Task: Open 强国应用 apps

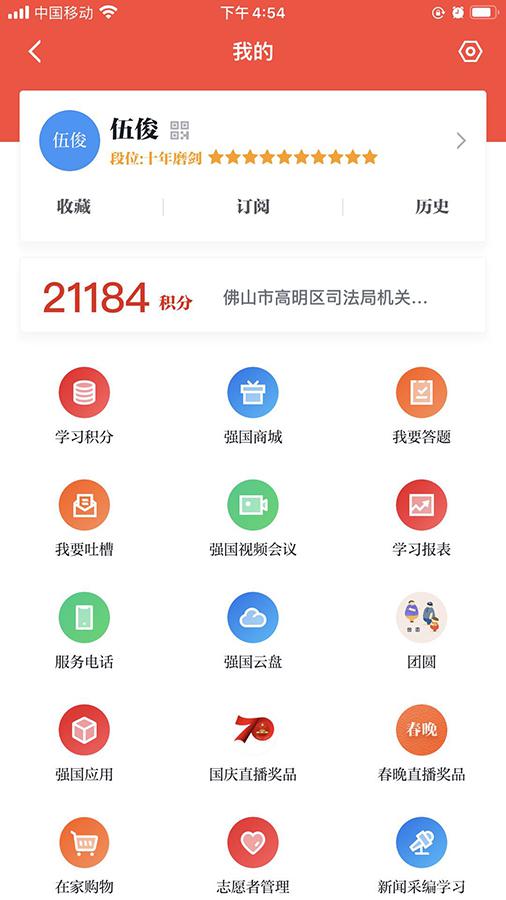Action: point(84,743)
